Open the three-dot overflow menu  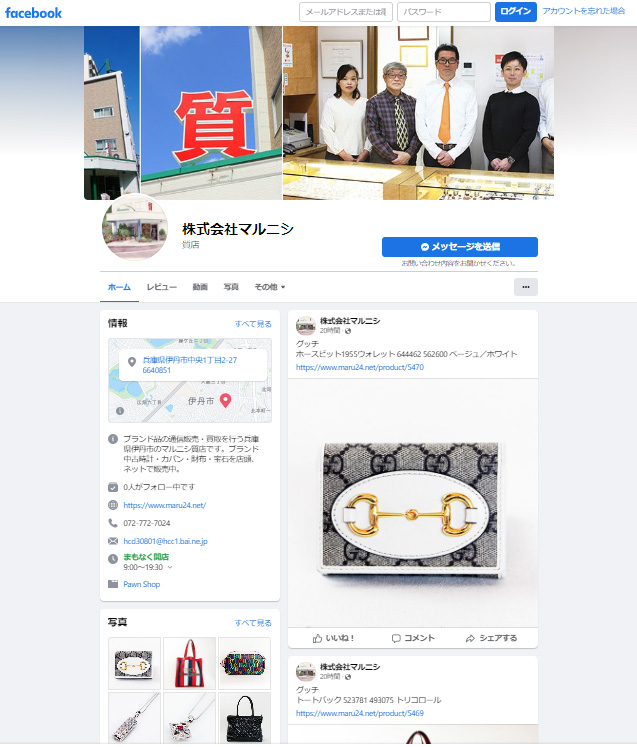click(525, 287)
